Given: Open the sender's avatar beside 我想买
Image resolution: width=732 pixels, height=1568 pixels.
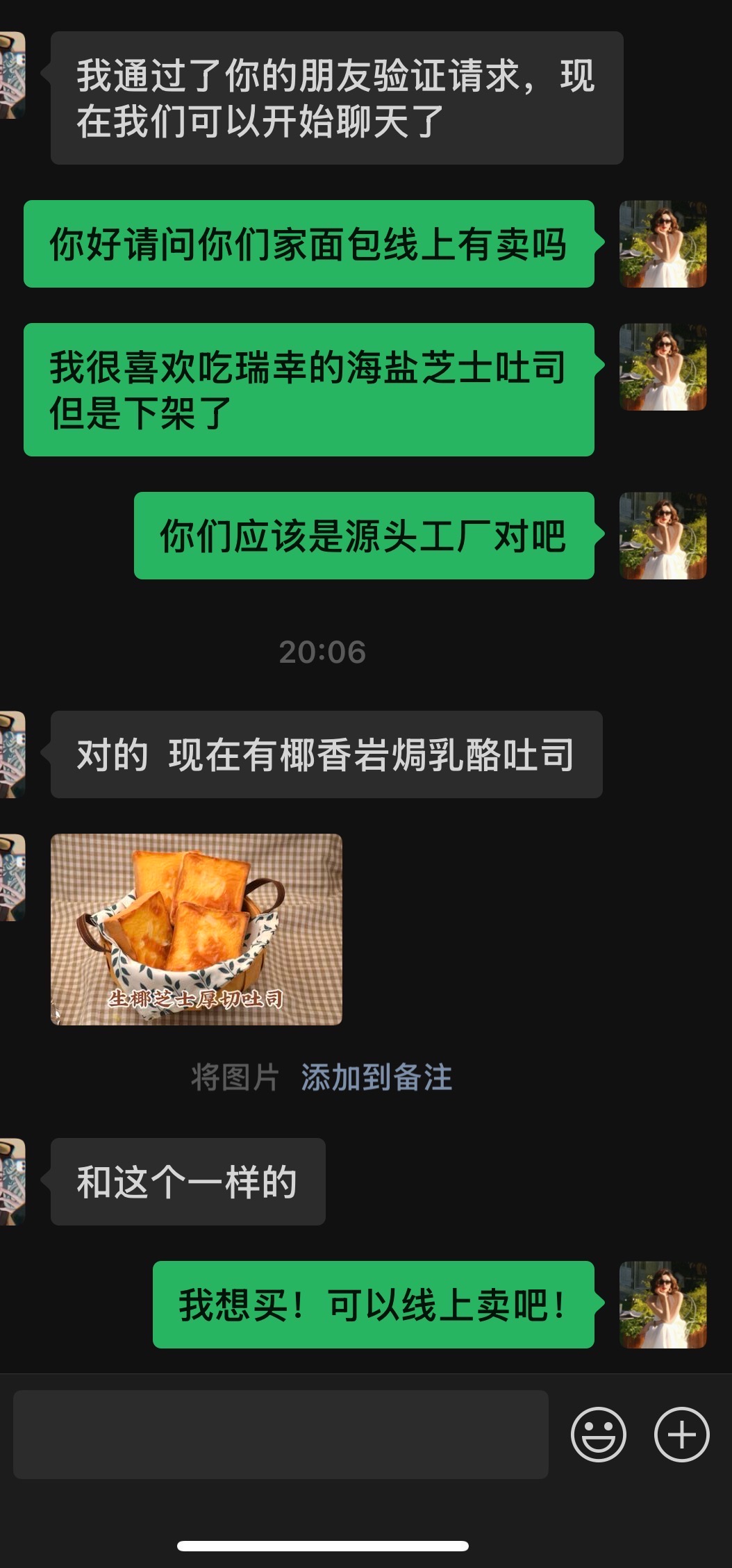Looking at the screenshot, I should pos(663,1305).
